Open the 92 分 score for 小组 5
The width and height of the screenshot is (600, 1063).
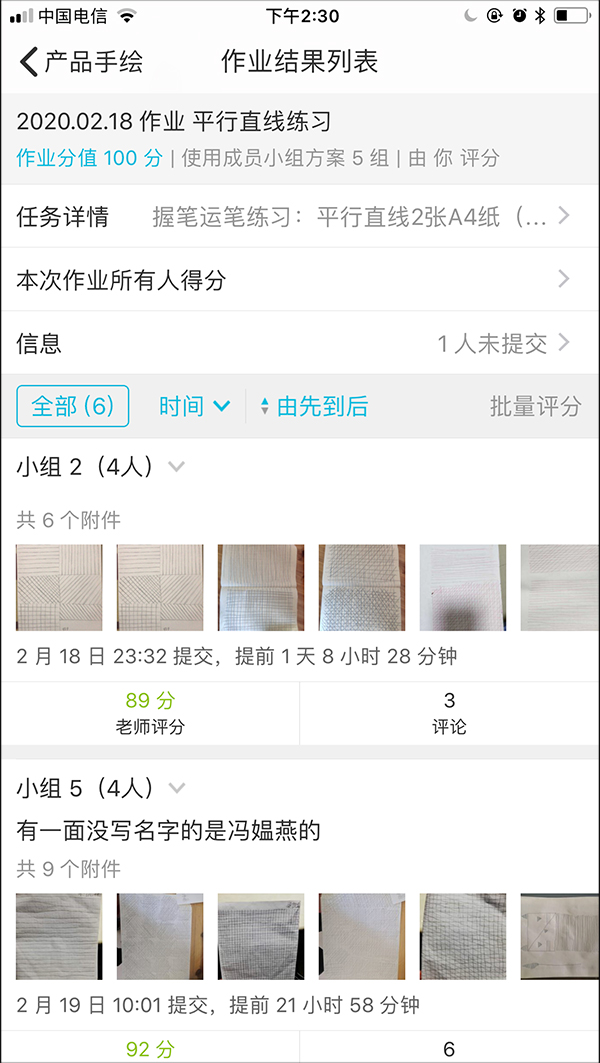pyautogui.click(x=149, y=1048)
